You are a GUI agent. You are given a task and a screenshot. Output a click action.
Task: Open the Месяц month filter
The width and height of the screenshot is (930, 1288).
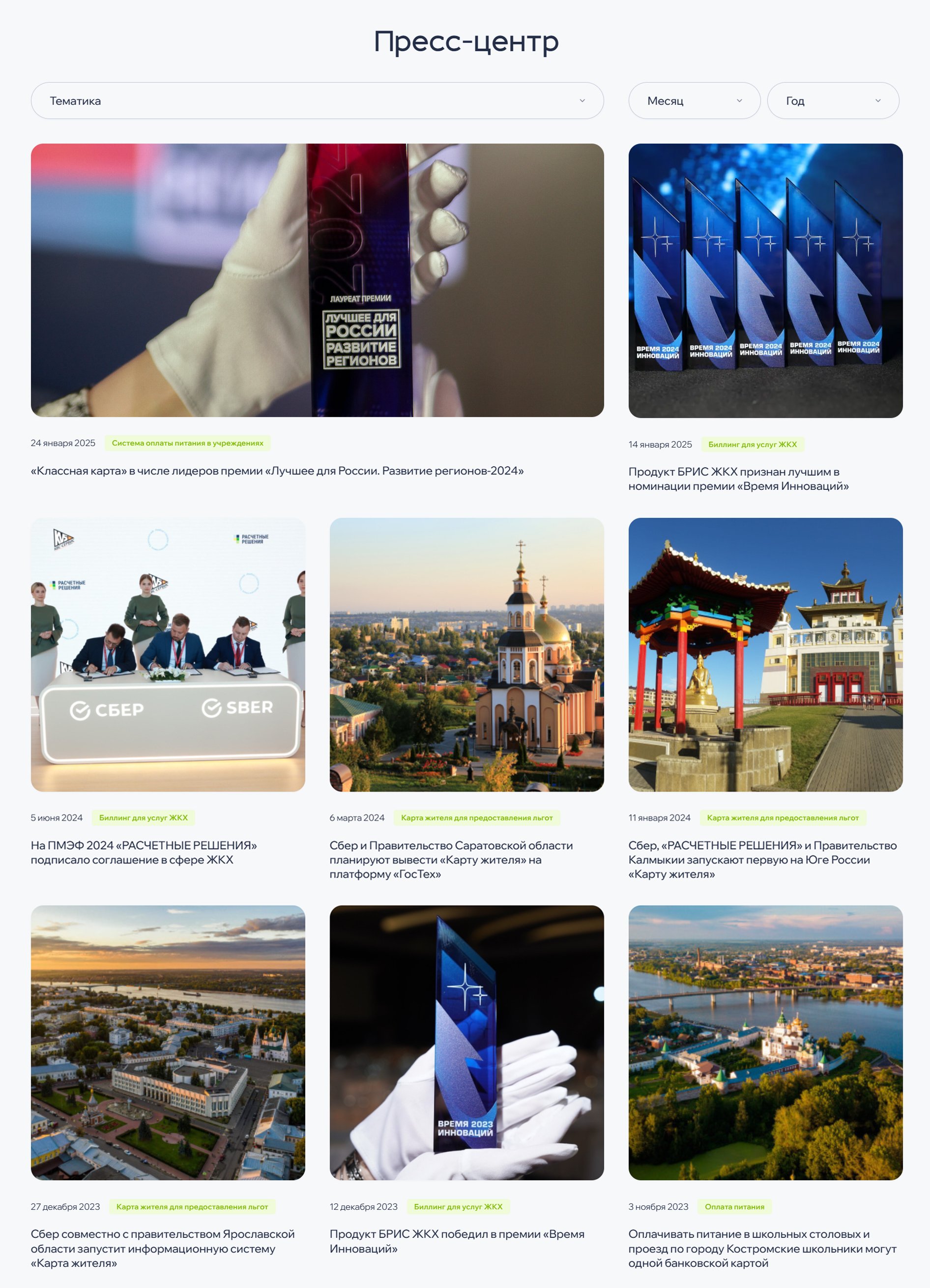[694, 100]
